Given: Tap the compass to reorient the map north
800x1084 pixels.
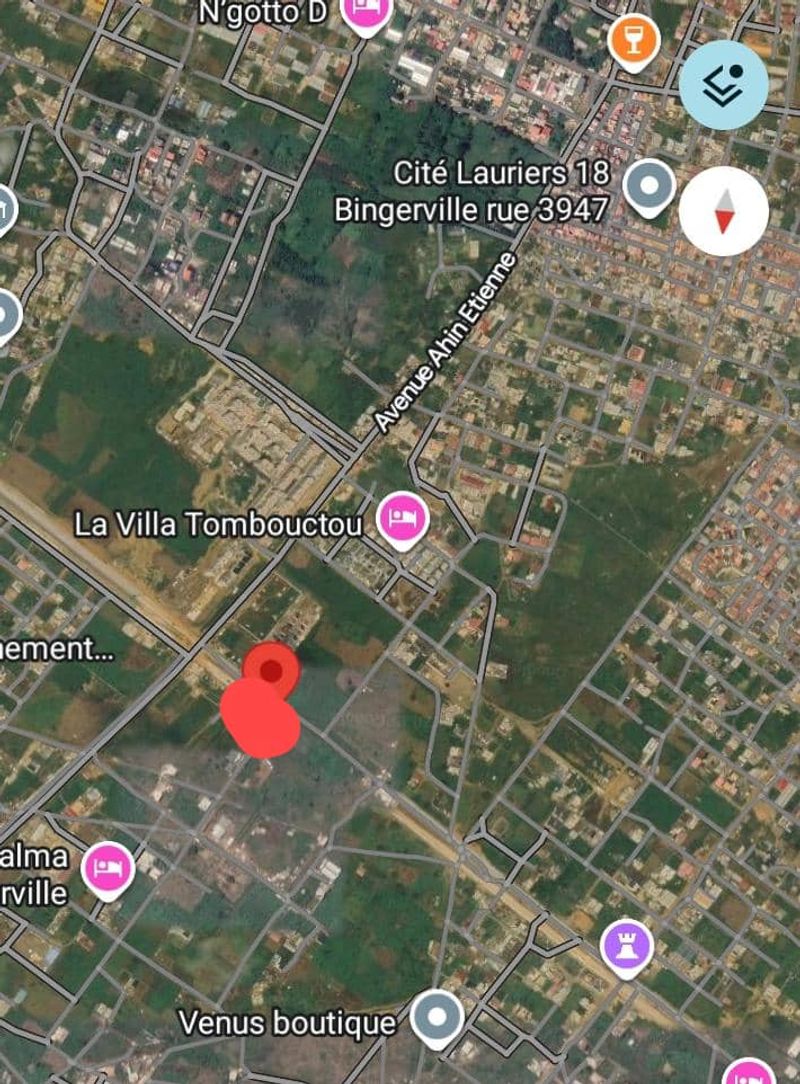Looking at the screenshot, I should click(723, 211).
